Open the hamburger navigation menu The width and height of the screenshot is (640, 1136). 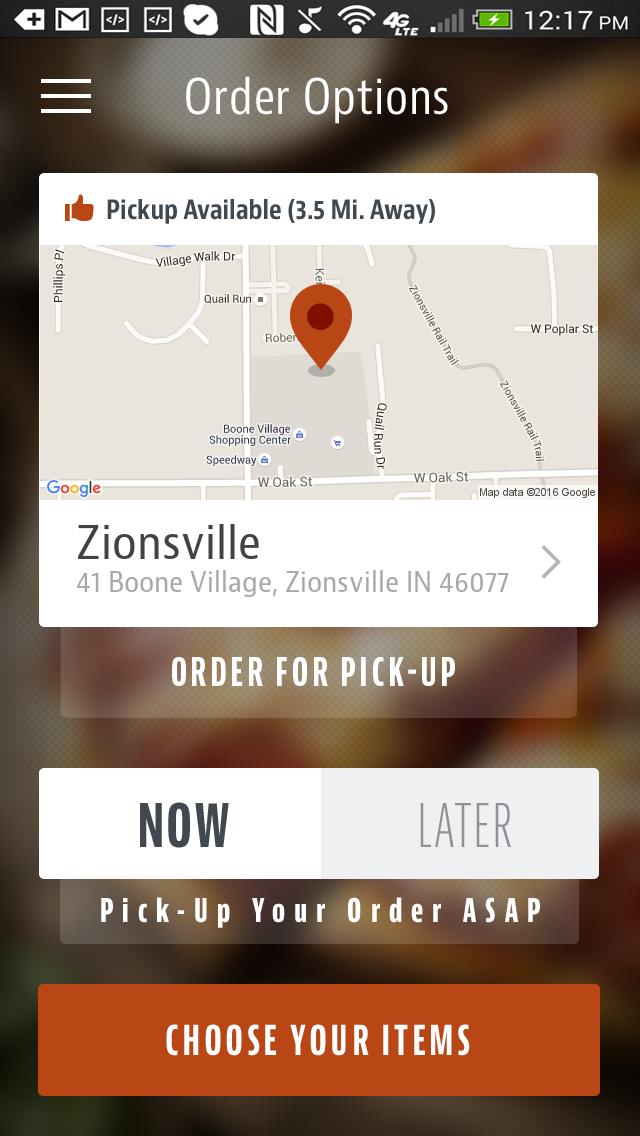click(66, 96)
